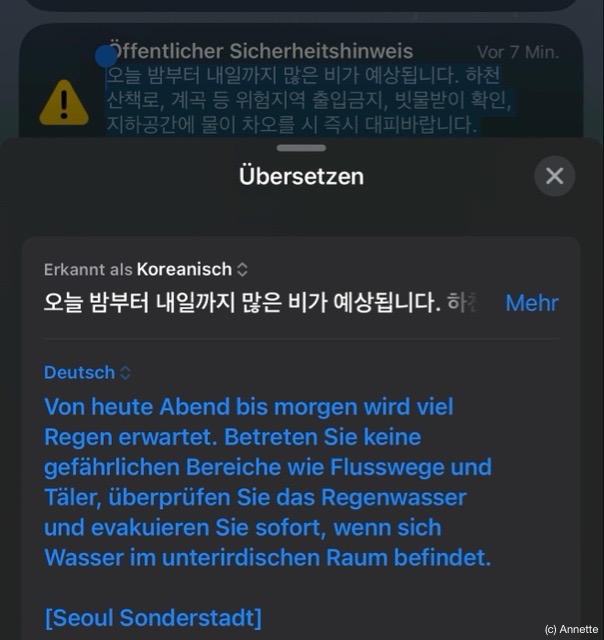This screenshot has height=640, width=604.
Task: Open the Deutsch target language picker
Action: pos(87,372)
